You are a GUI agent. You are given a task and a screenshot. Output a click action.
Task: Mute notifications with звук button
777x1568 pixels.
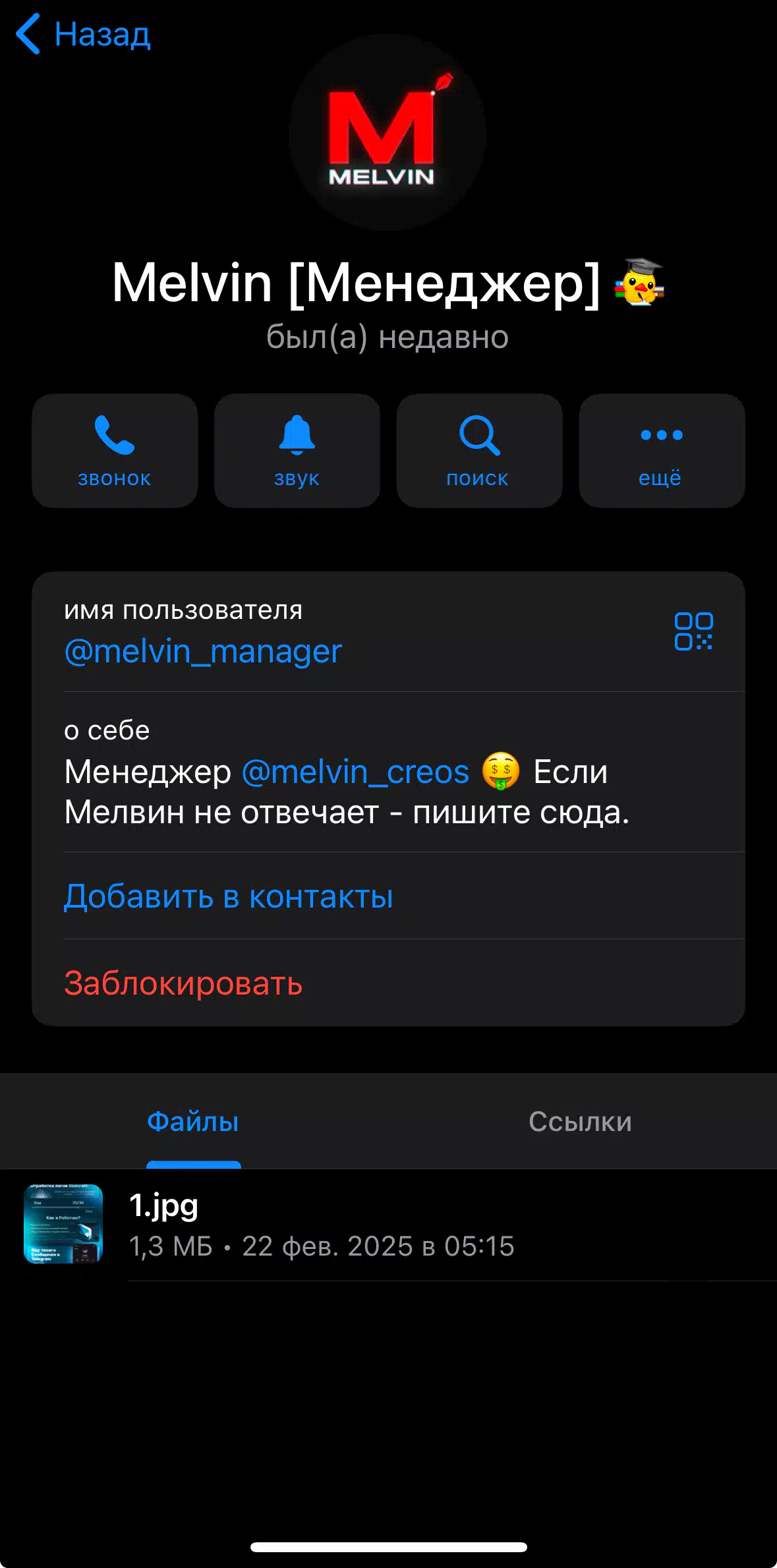(x=297, y=451)
